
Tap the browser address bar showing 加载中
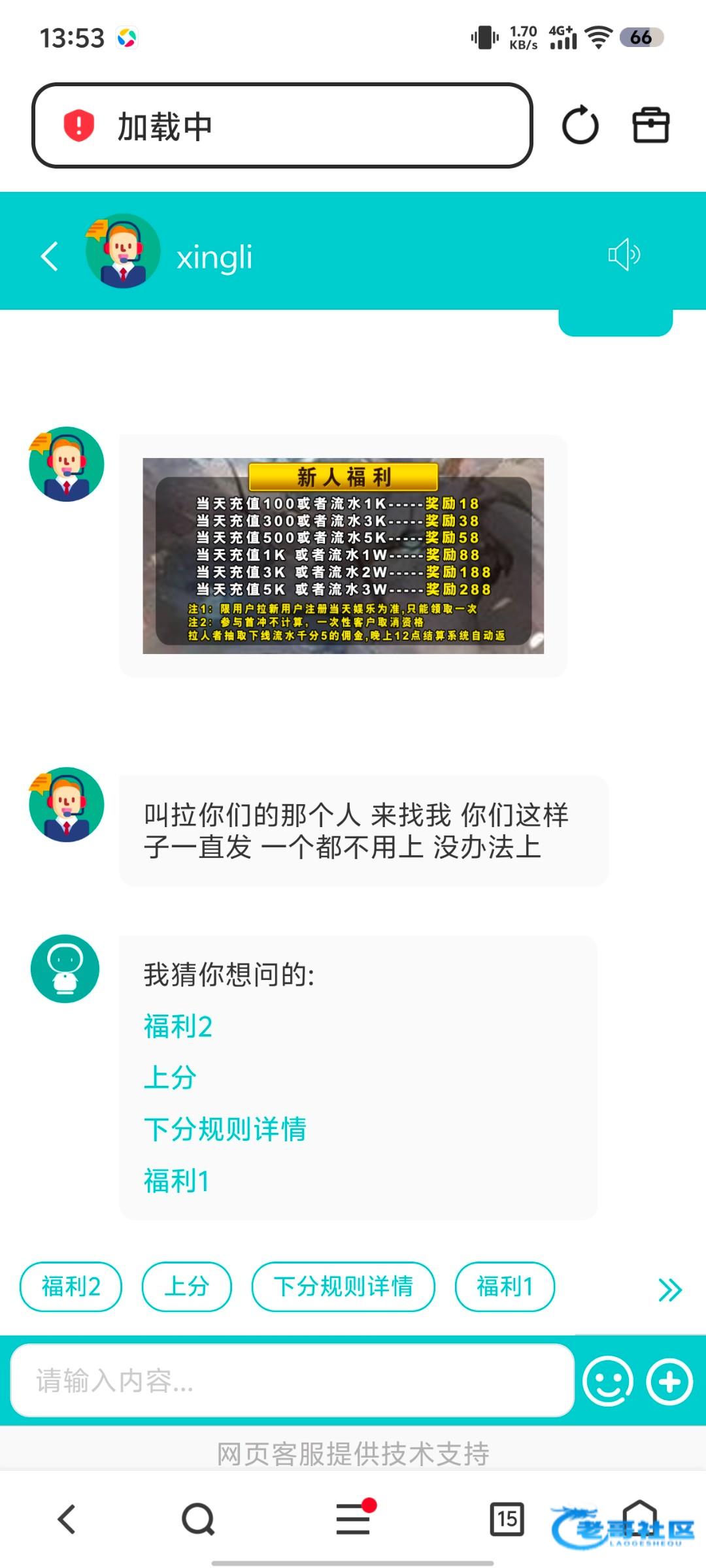(281, 125)
